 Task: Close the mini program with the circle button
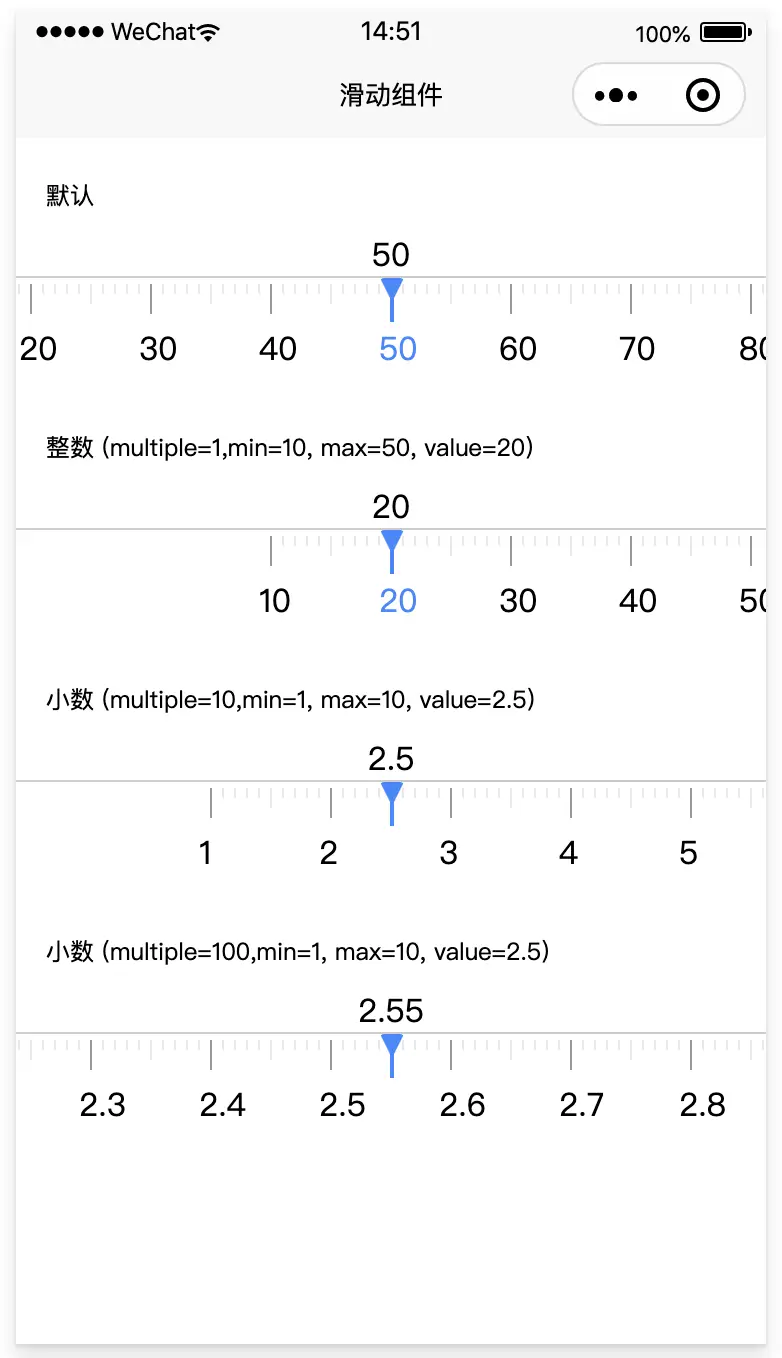pyautogui.click(x=703, y=96)
